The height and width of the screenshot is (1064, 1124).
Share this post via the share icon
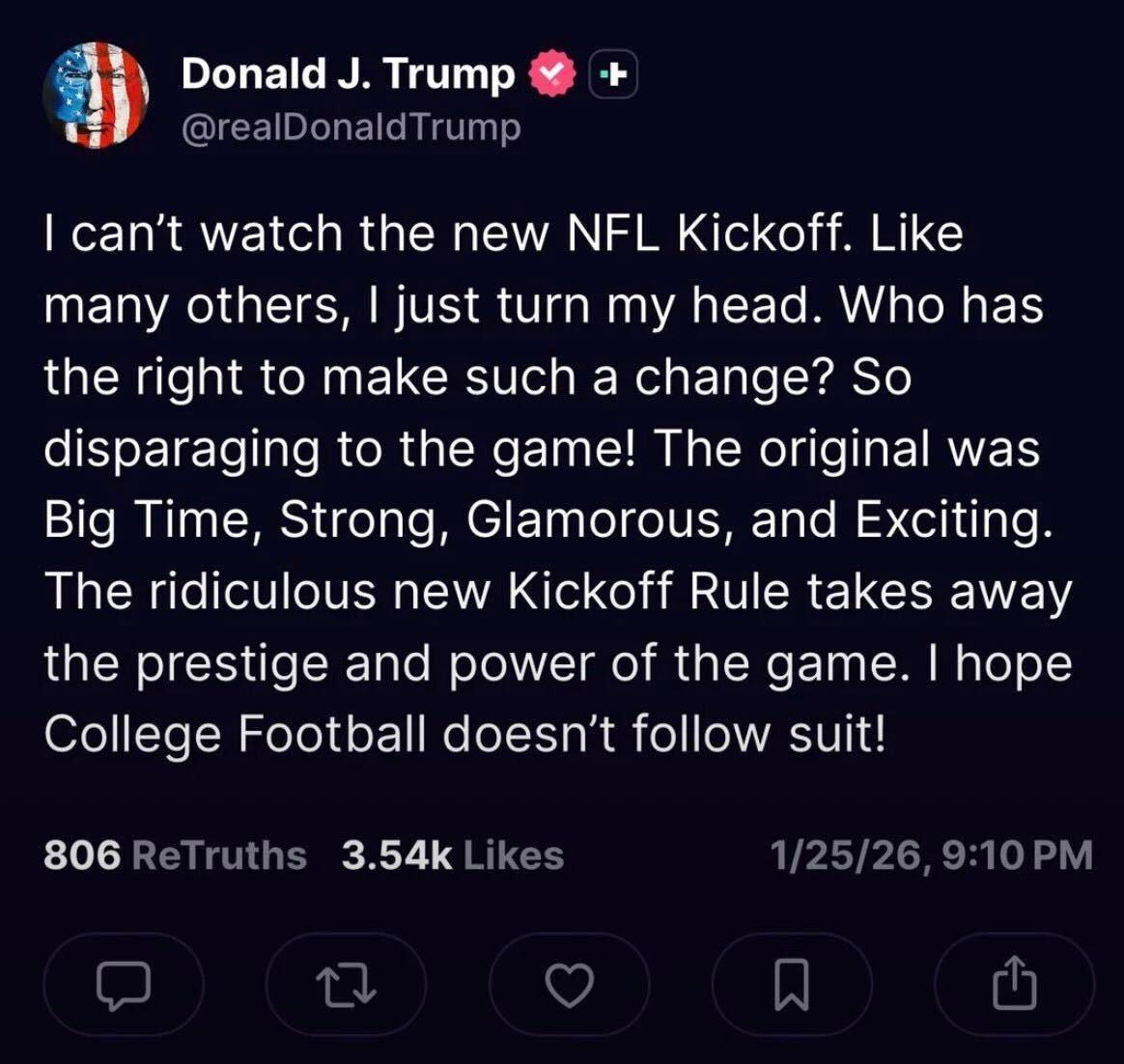[x=1014, y=985]
